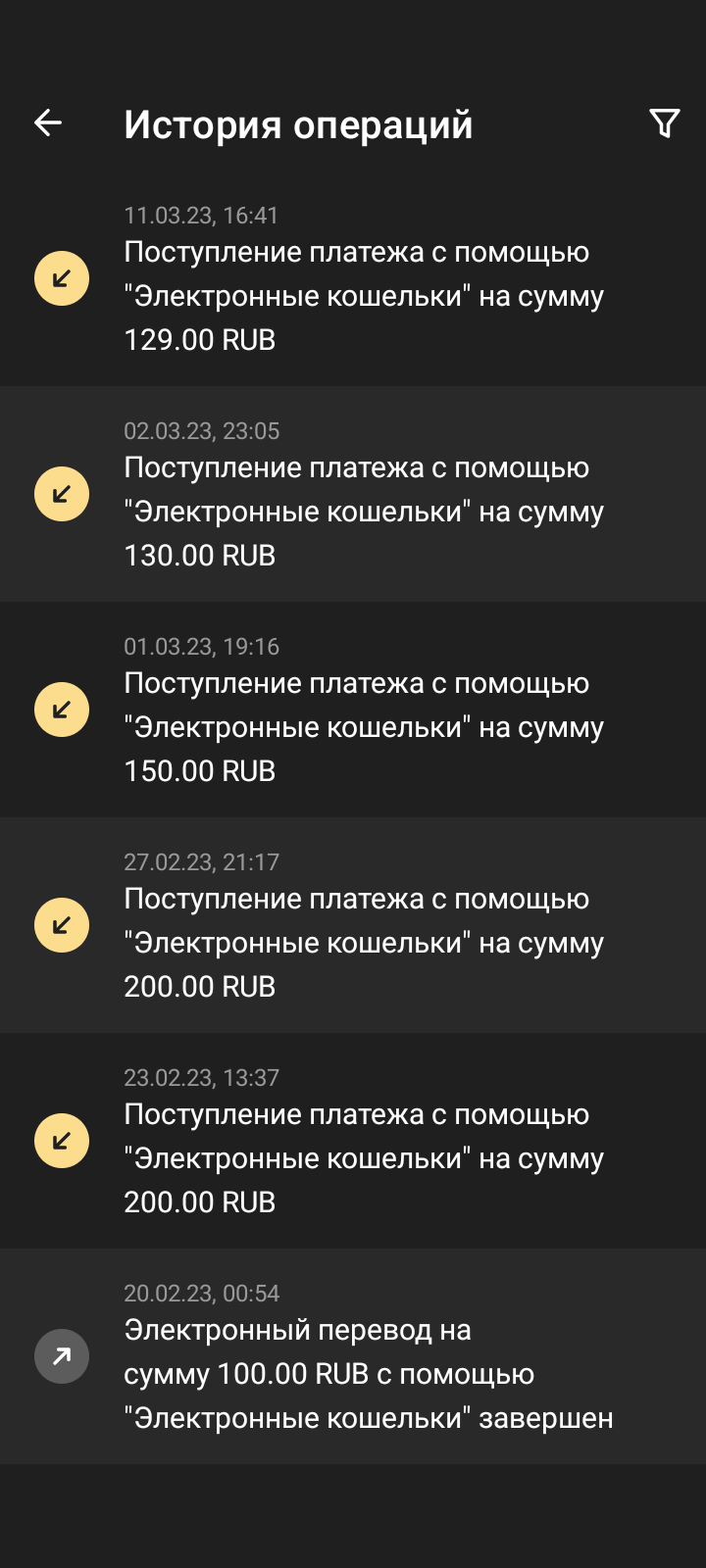Viewport: 706px width, 1568px height.
Task: Click incoming payment icon next to 129.00 RUB
Action: pyautogui.click(x=62, y=277)
